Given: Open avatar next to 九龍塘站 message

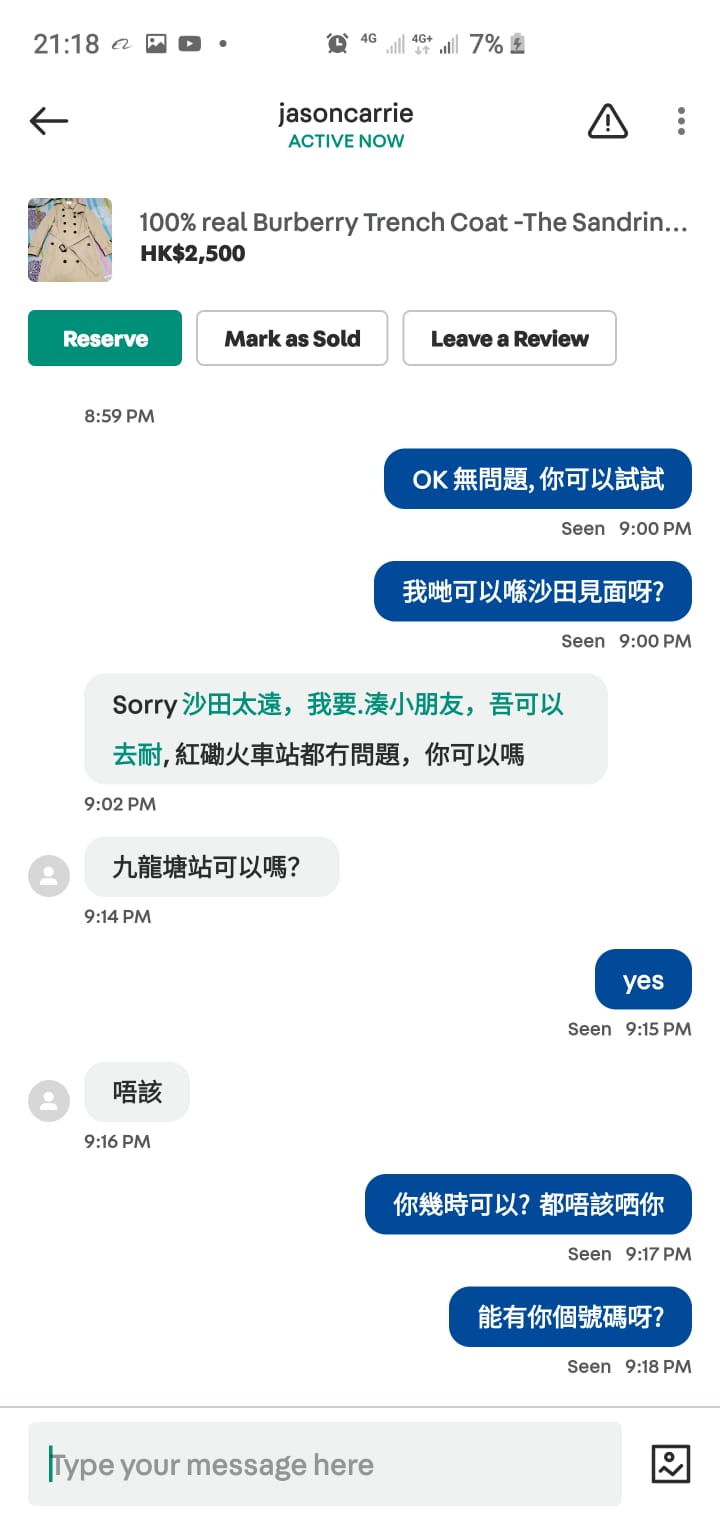Looking at the screenshot, I should click(x=49, y=876).
